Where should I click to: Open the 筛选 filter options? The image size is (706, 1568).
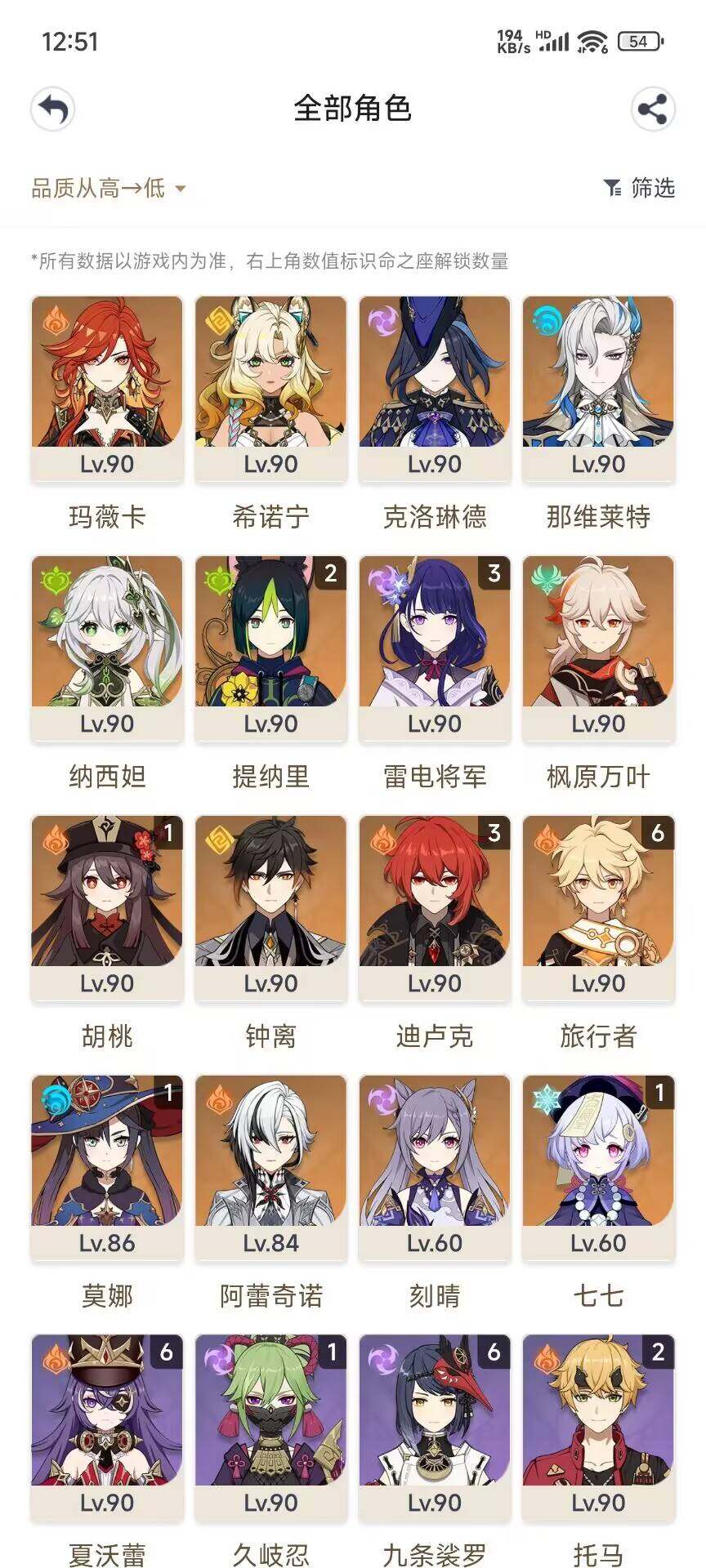pos(639,189)
